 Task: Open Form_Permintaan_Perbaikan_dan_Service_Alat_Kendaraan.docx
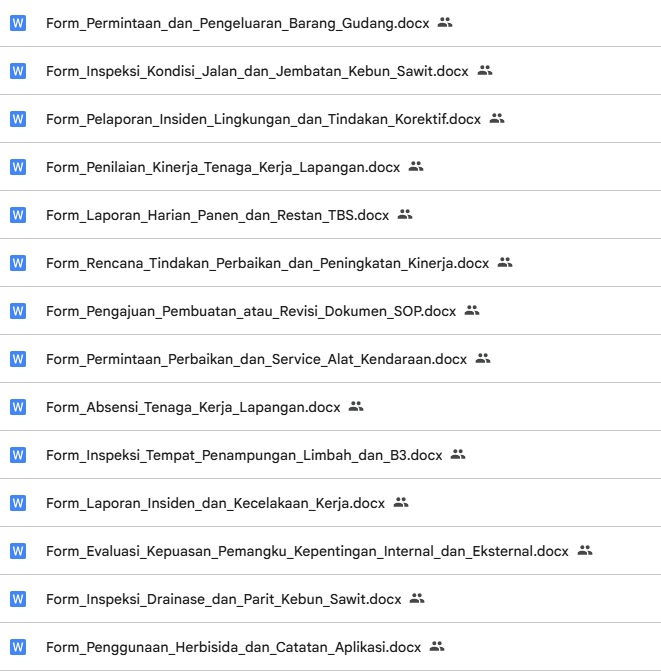pyautogui.click(x=256, y=359)
